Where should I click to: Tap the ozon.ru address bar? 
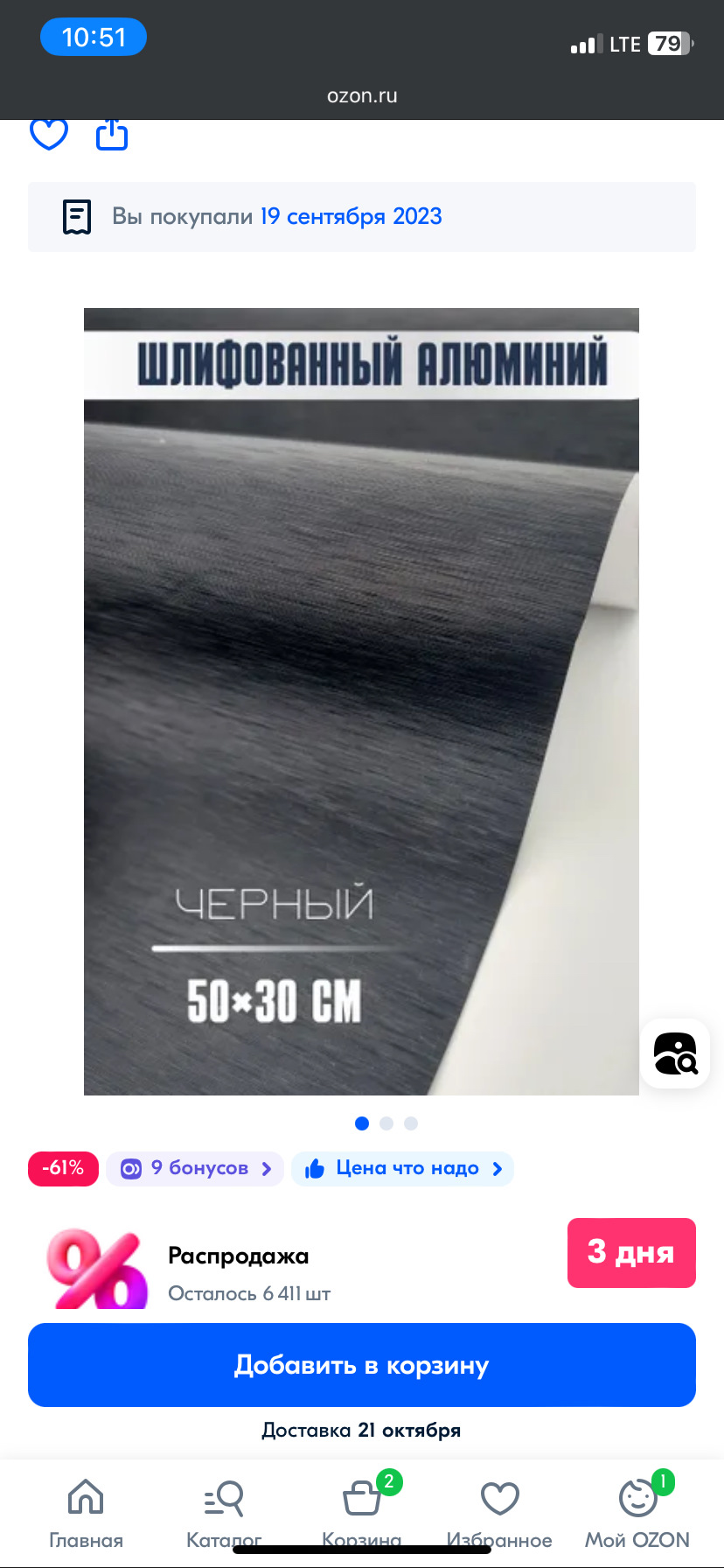click(362, 95)
